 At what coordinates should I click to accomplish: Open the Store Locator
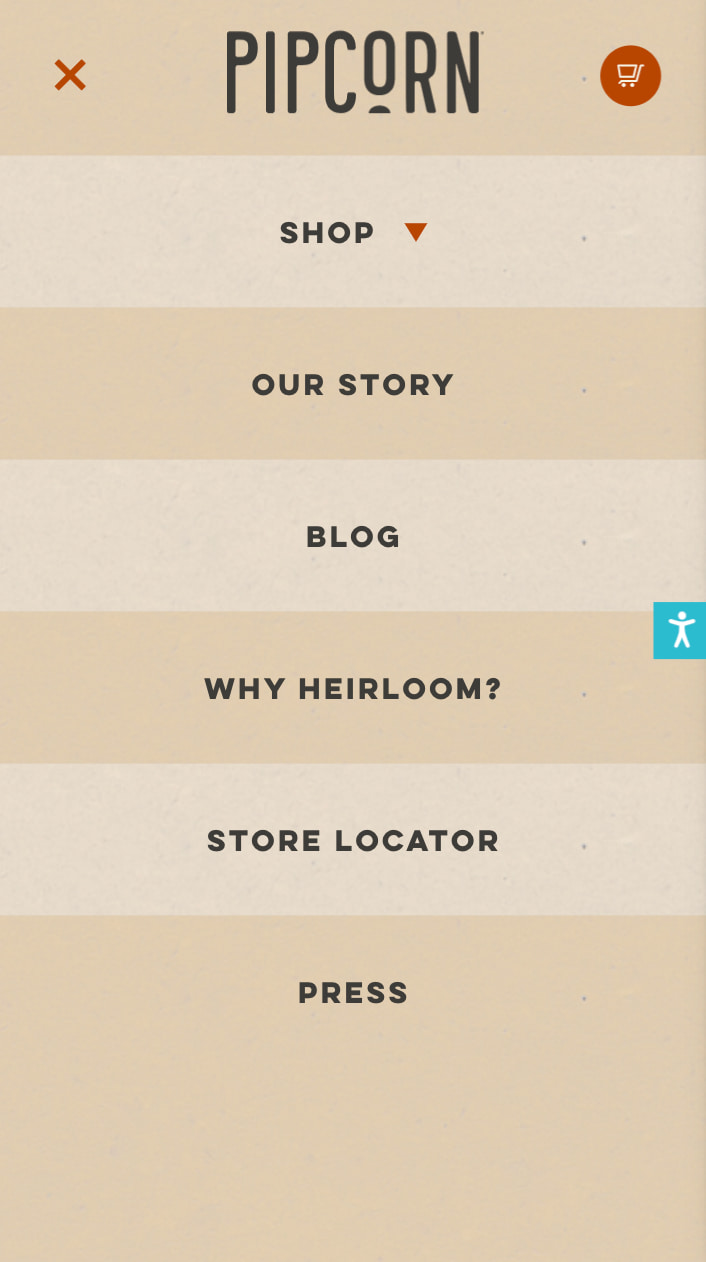click(x=353, y=841)
